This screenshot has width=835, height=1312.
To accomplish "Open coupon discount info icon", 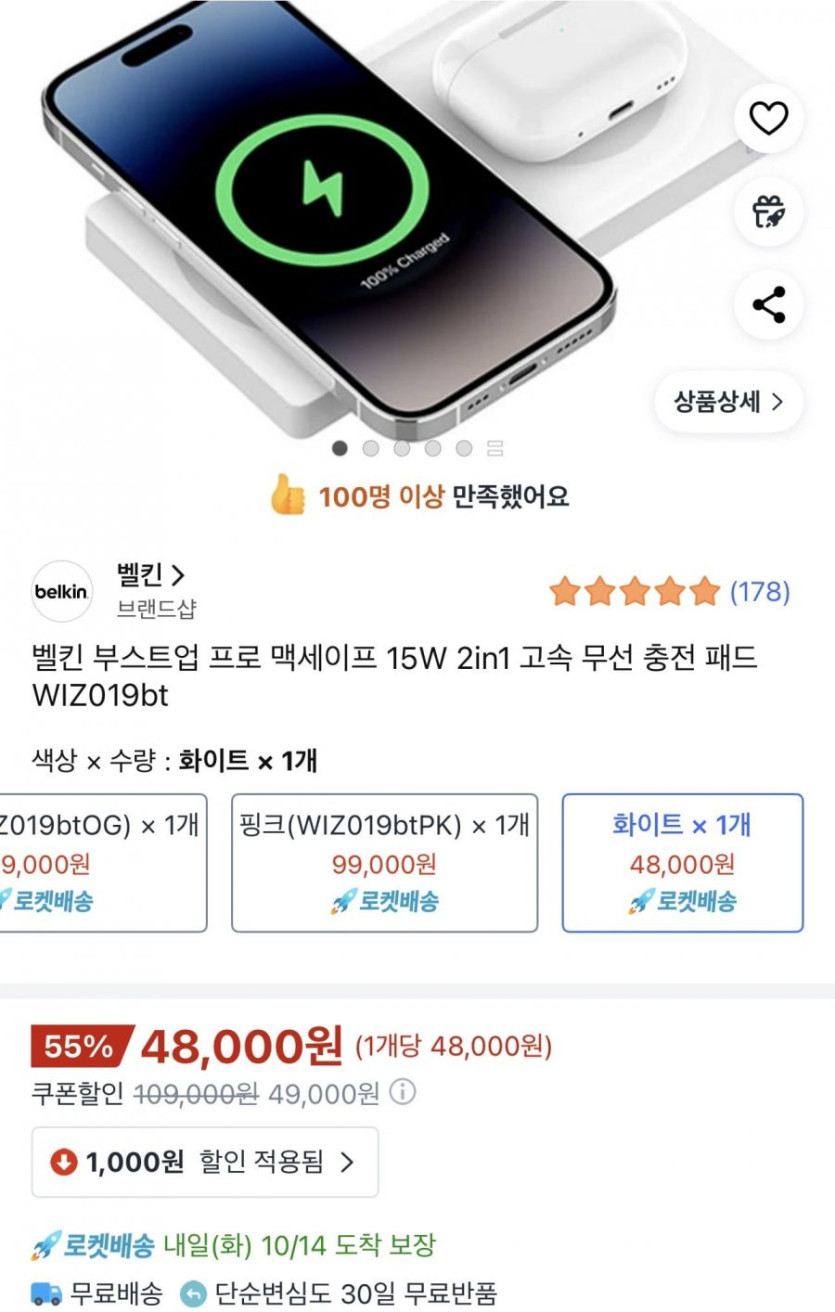I will click(x=402, y=1092).
